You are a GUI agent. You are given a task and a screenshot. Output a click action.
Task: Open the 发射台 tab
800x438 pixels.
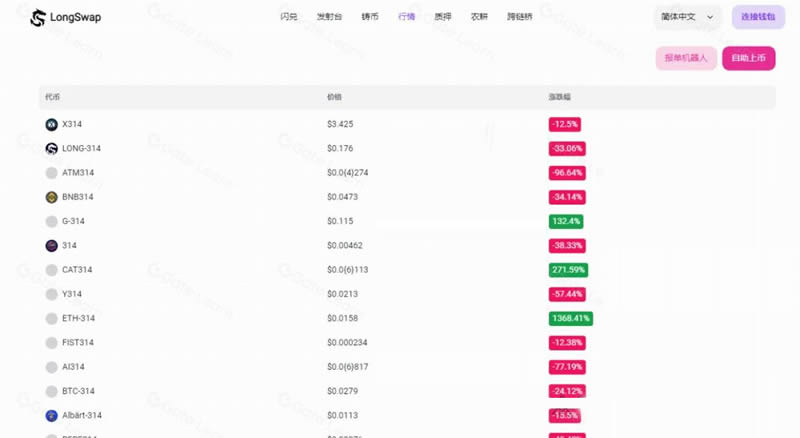tap(328, 17)
